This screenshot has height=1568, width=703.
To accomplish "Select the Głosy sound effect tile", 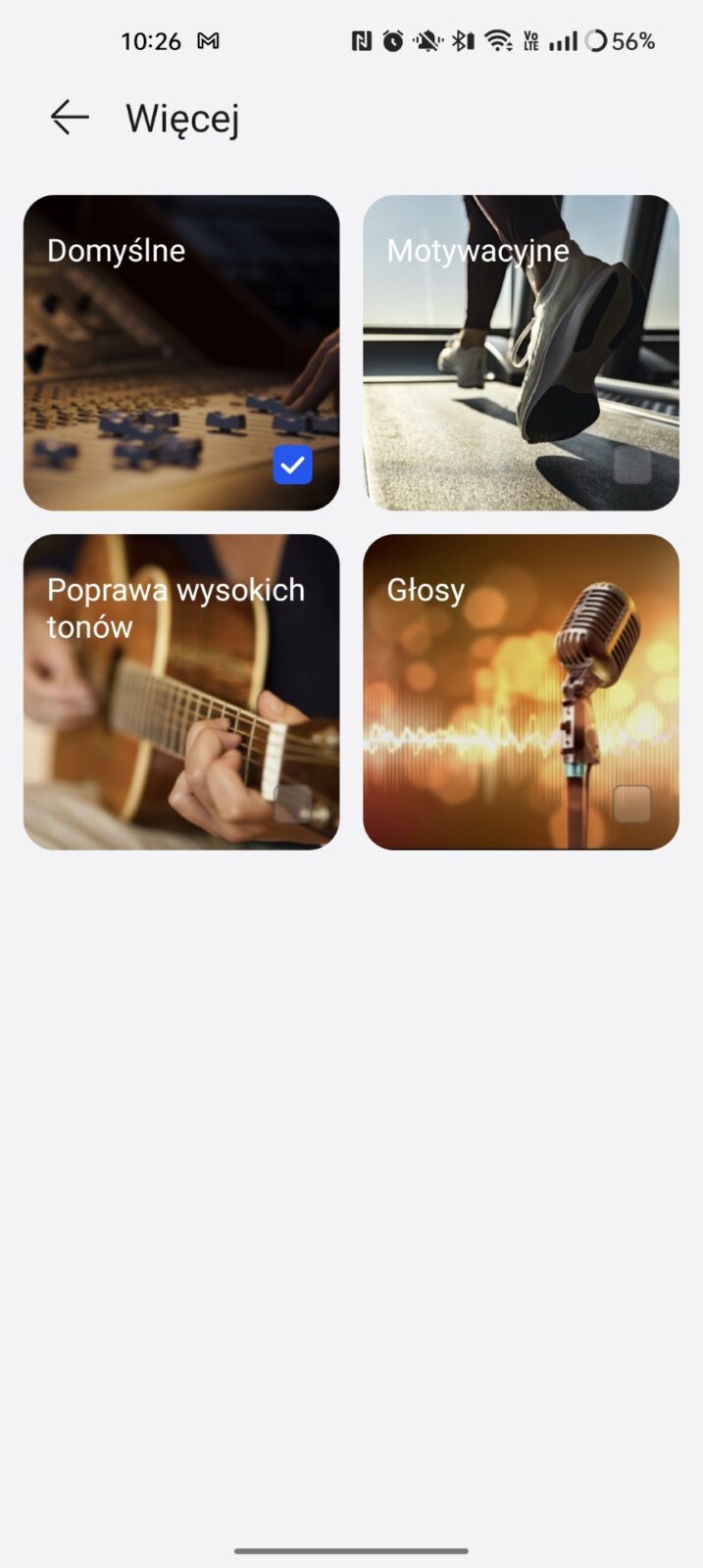I will pyautogui.click(x=521, y=692).
